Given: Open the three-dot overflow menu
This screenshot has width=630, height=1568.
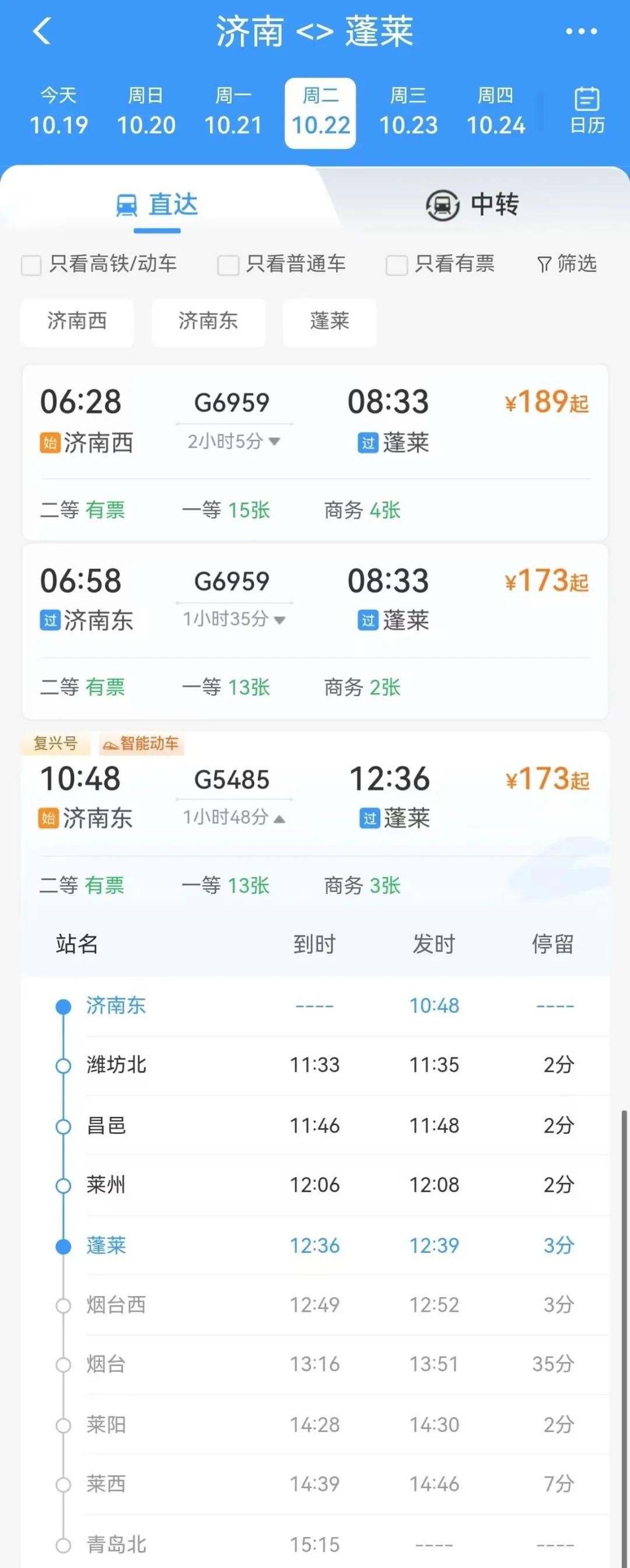Looking at the screenshot, I should click(580, 31).
